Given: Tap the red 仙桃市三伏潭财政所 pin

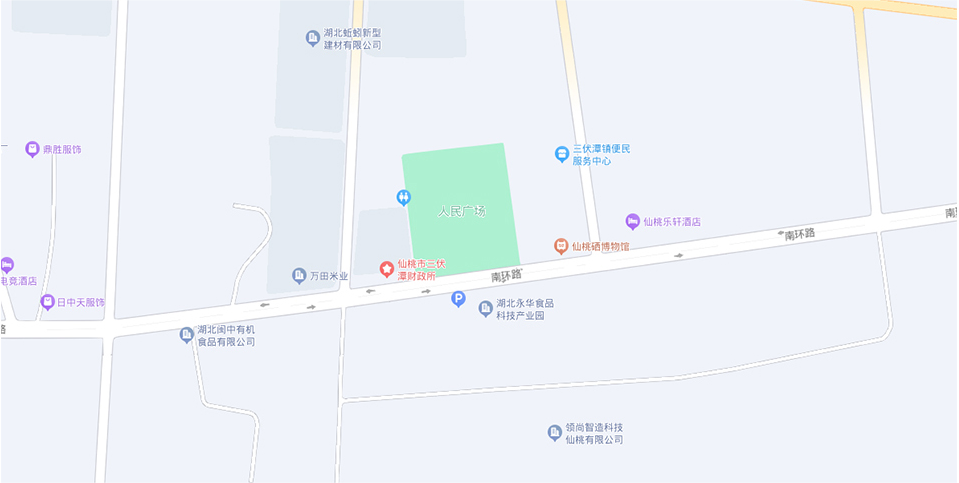Looking at the screenshot, I should click(x=386, y=268).
